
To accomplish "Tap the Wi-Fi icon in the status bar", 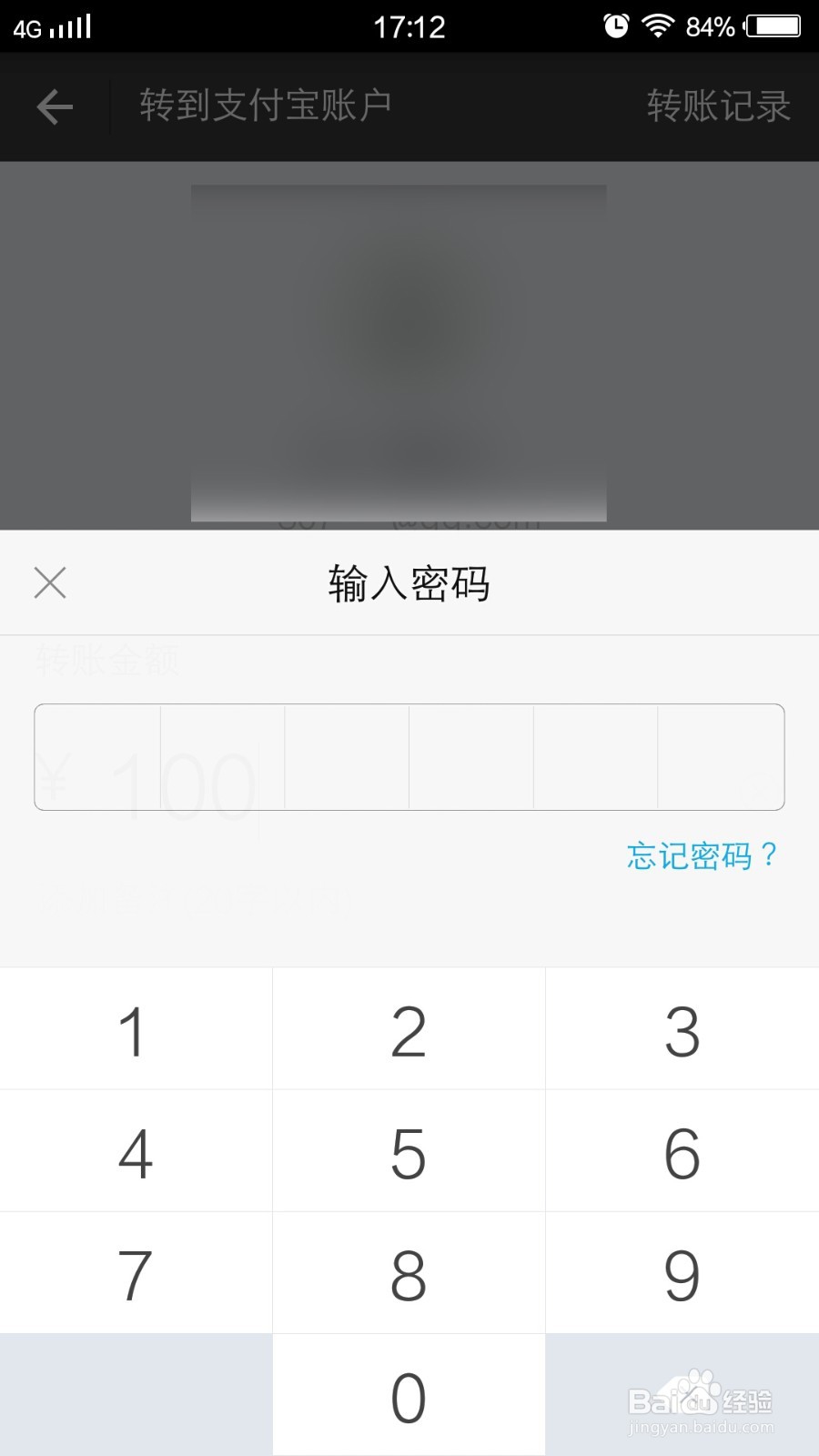I will (658, 25).
